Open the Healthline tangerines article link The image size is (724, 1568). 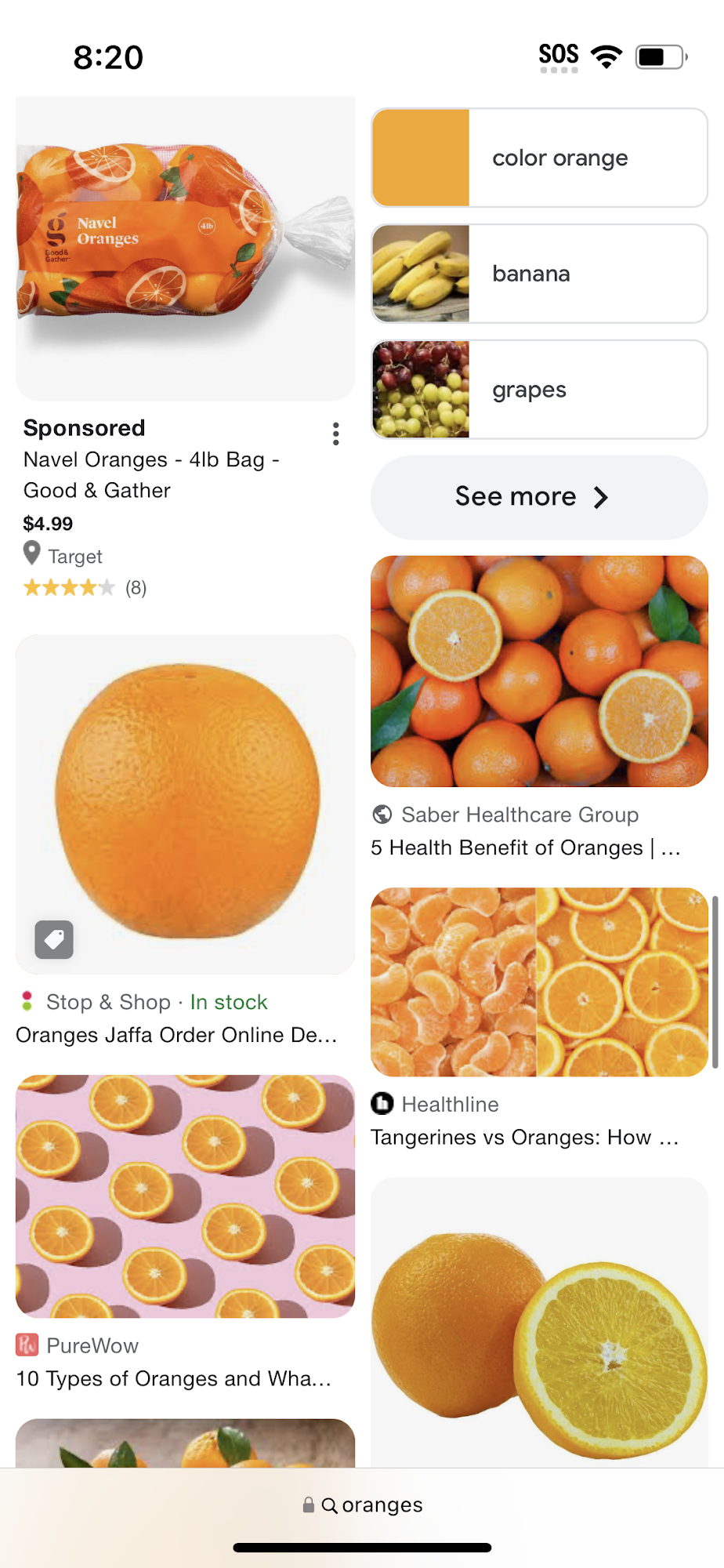[x=527, y=1137]
